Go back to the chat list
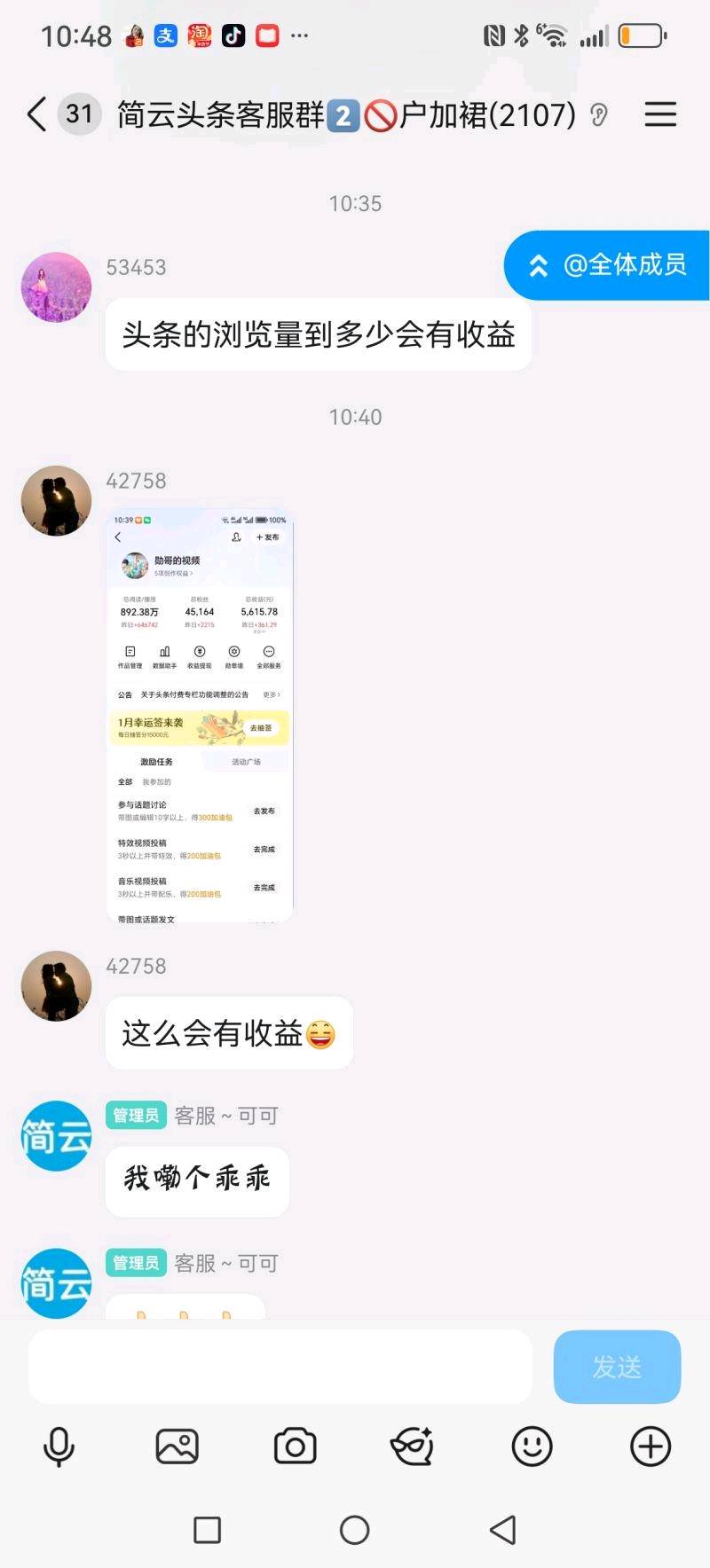The height and width of the screenshot is (1568, 710). point(37,114)
